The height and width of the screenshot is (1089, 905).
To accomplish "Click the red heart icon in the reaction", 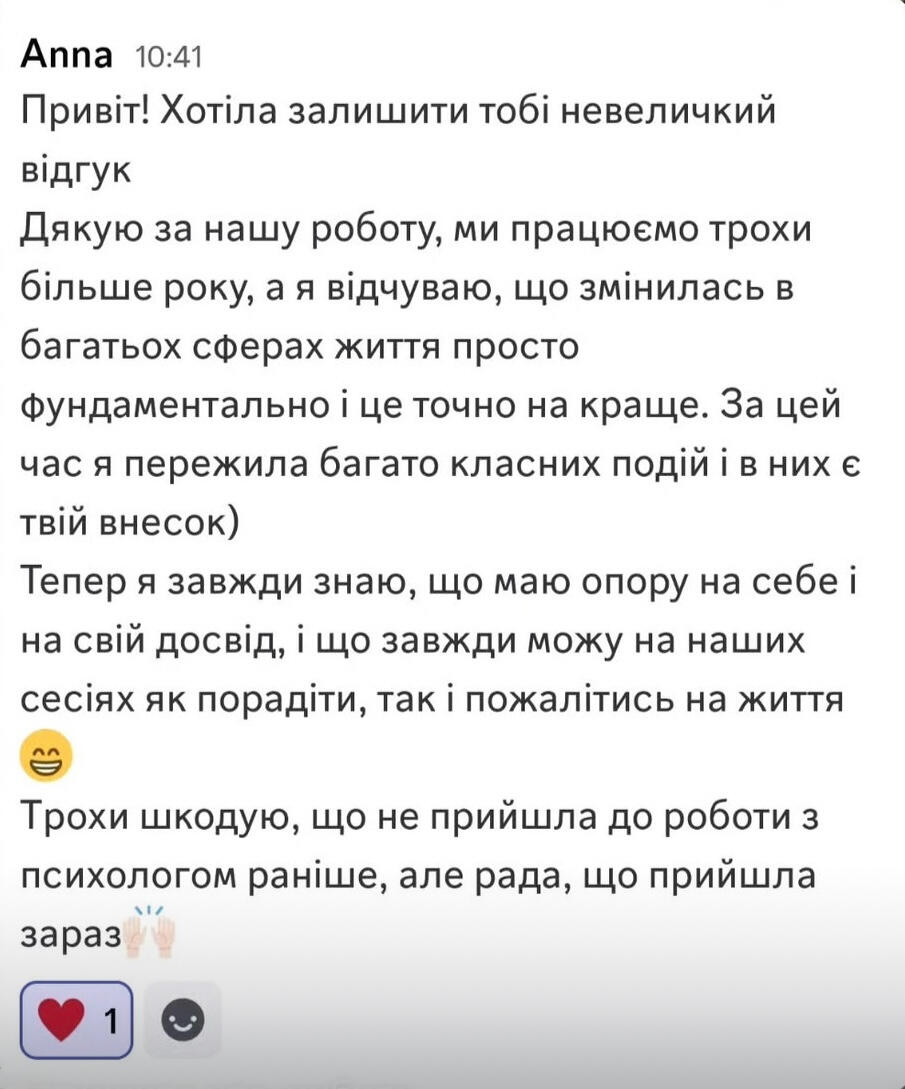I will 62,1021.
